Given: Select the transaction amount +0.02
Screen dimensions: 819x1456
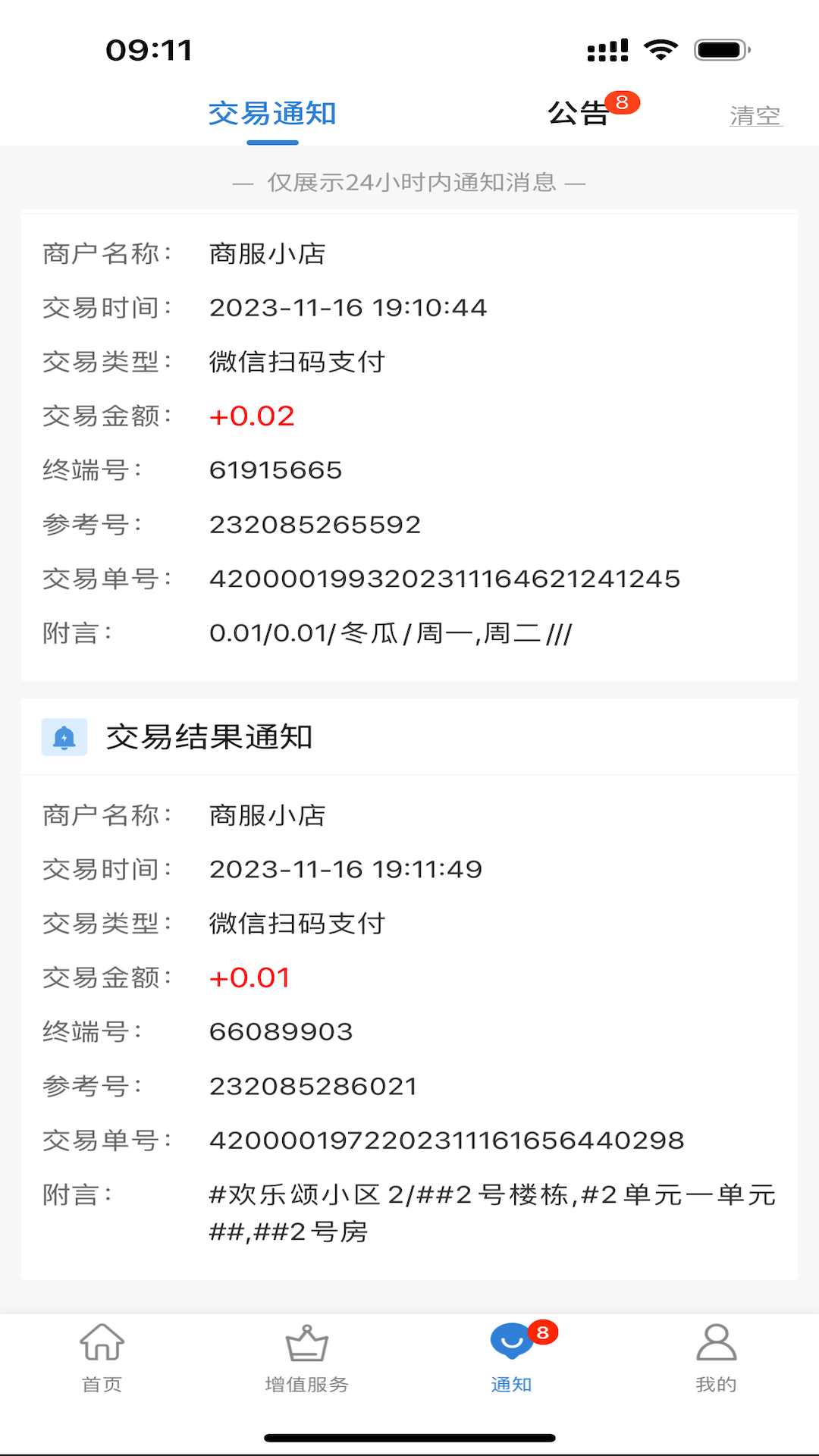Looking at the screenshot, I should [x=252, y=416].
